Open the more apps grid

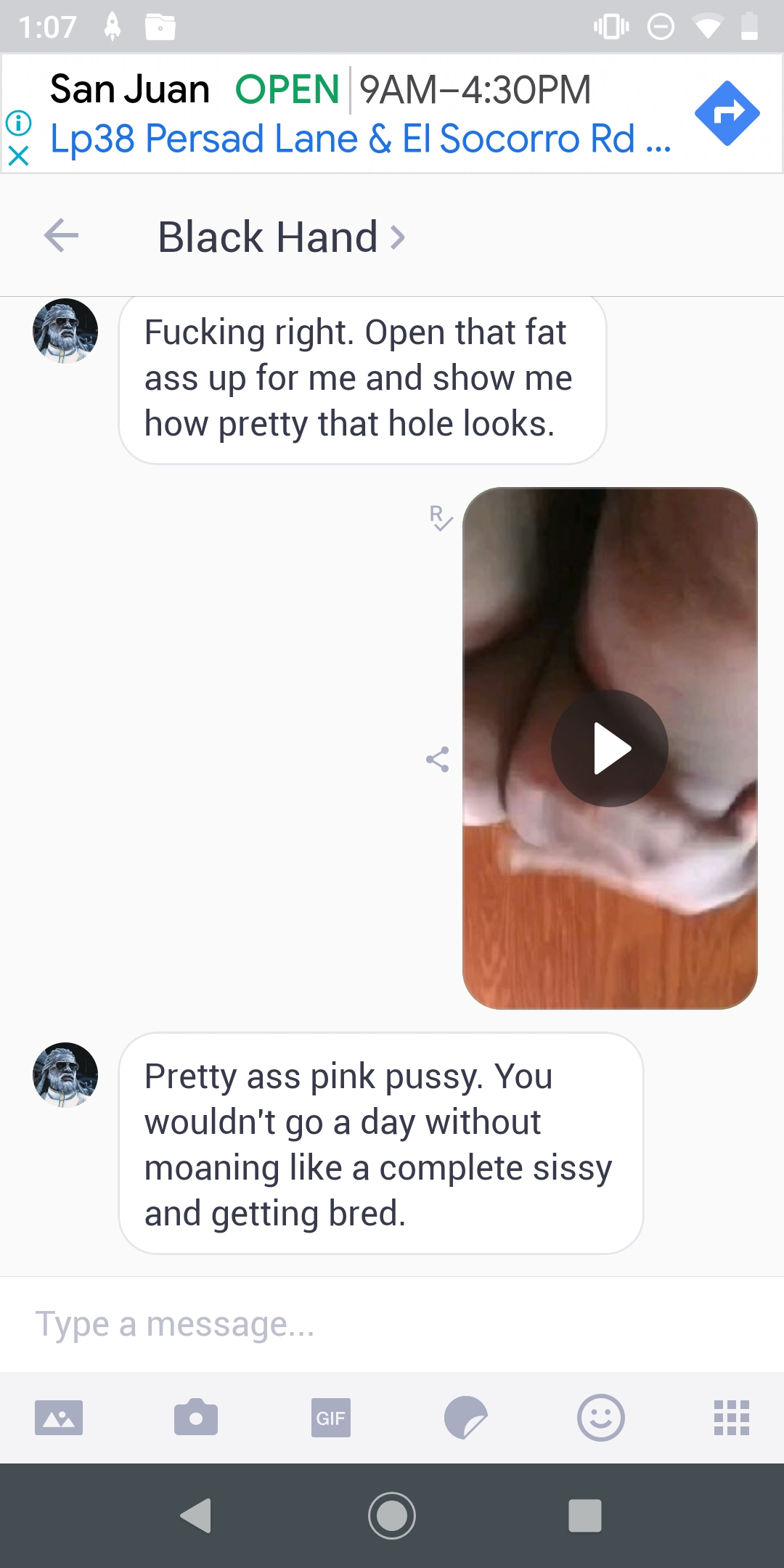pyautogui.click(x=732, y=1417)
